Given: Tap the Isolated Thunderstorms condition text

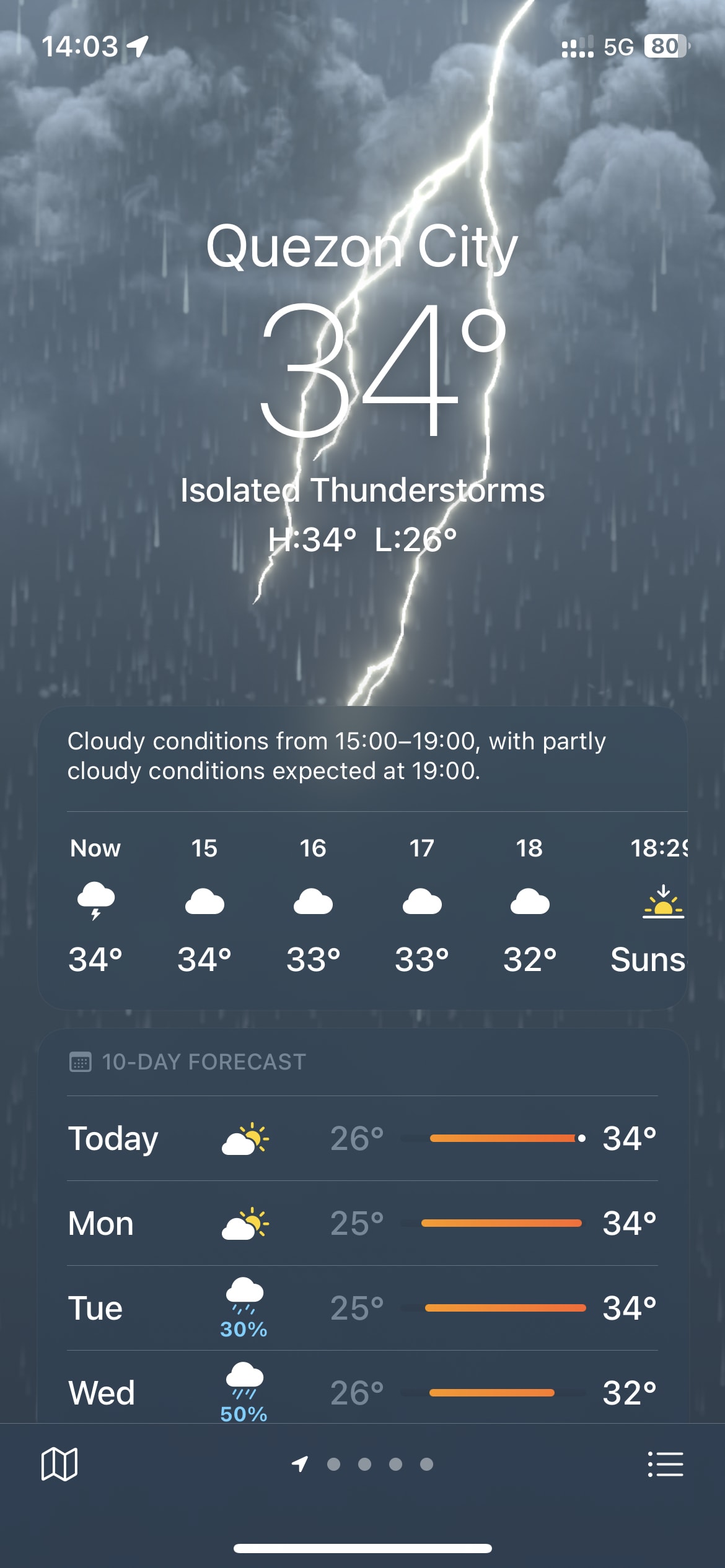Looking at the screenshot, I should (362, 491).
